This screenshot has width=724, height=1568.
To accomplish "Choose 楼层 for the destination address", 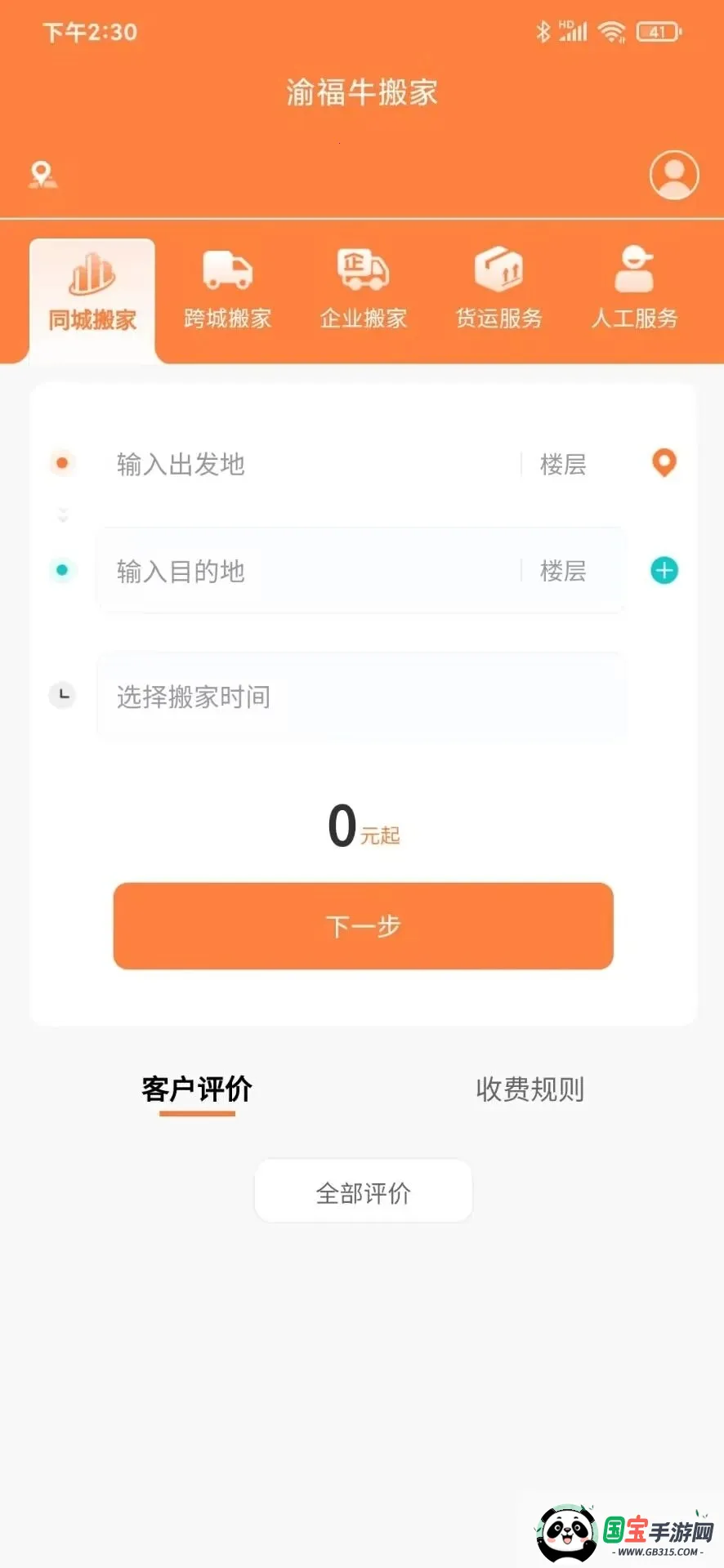I will (x=563, y=571).
